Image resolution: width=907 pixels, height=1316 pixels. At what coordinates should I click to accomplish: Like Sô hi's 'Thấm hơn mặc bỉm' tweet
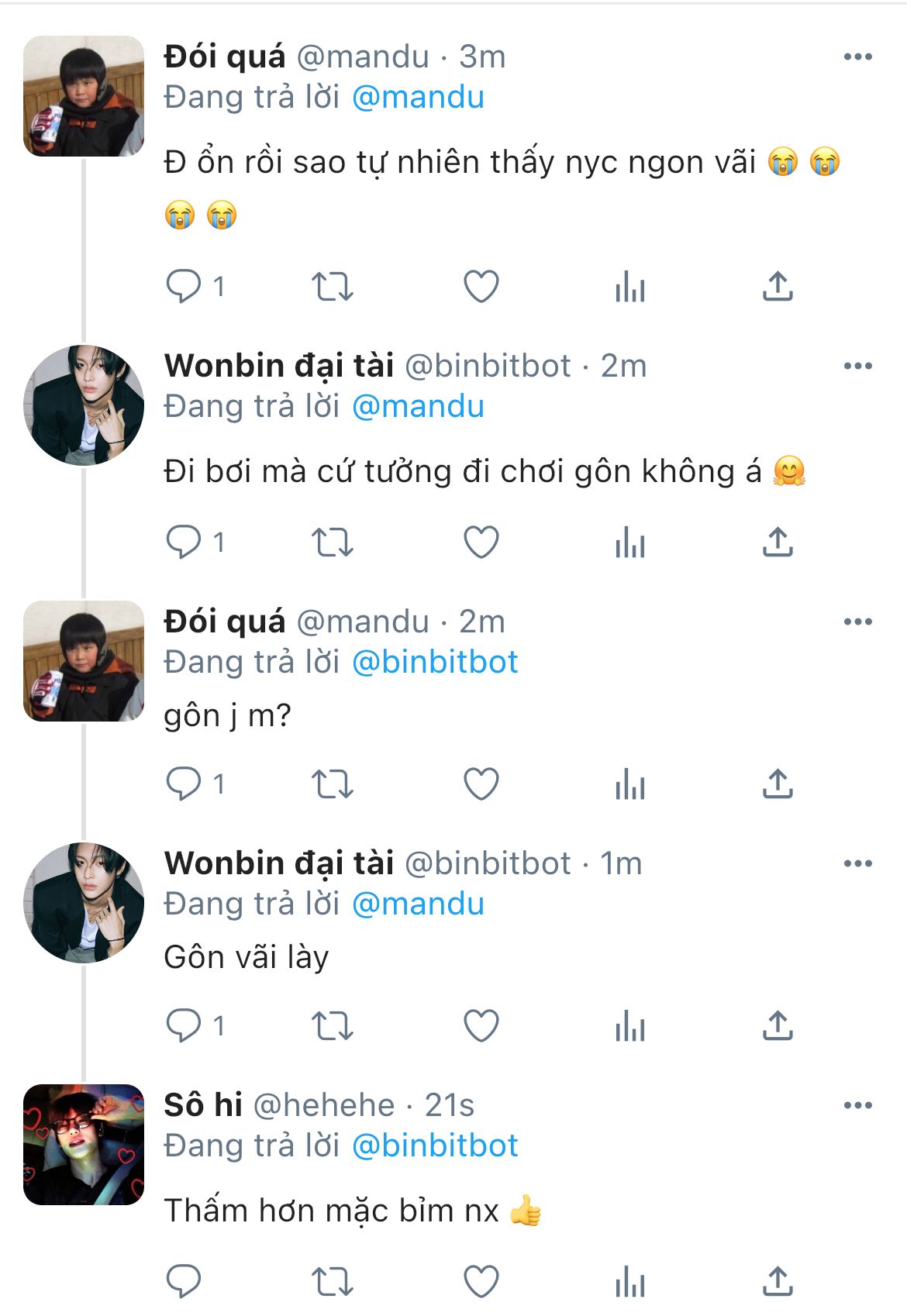click(x=481, y=1281)
